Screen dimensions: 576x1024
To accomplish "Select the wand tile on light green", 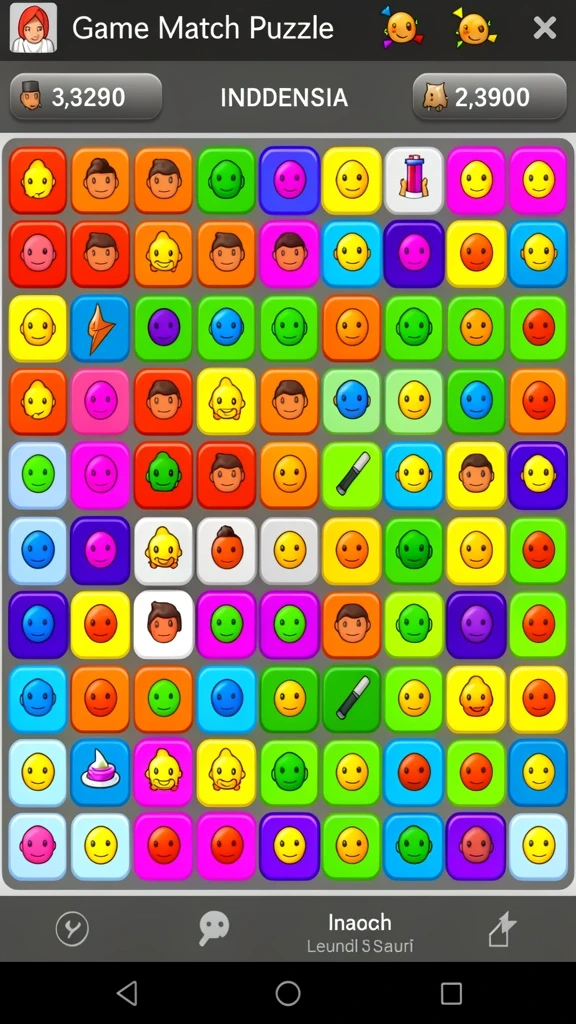I will (x=352, y=476).
